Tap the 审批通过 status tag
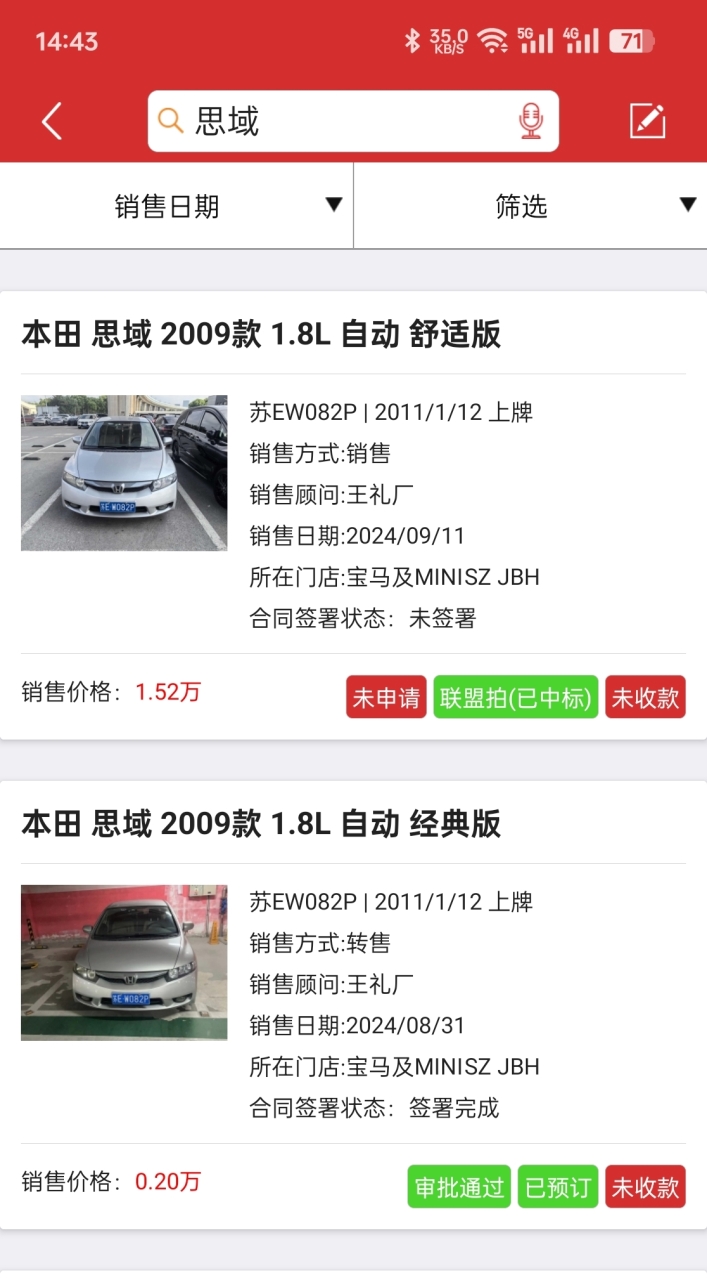 (x=459, y=1187)
